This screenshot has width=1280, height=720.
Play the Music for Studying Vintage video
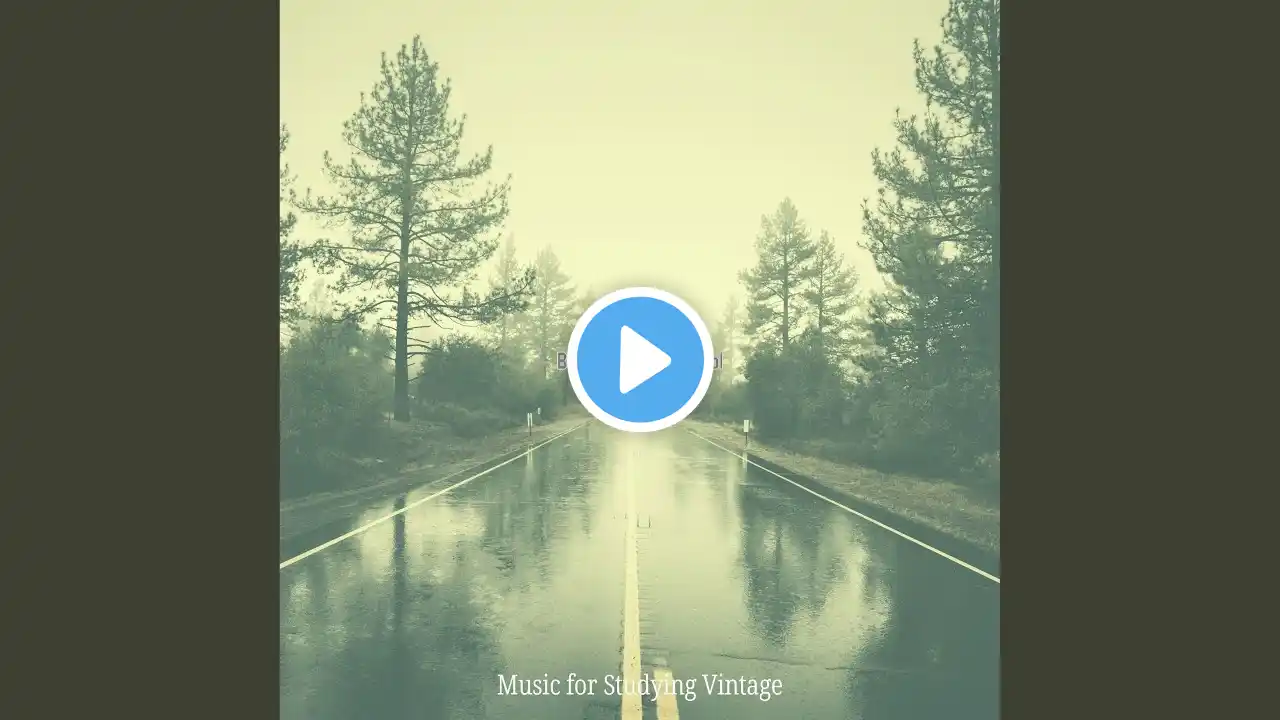[640, 360]
